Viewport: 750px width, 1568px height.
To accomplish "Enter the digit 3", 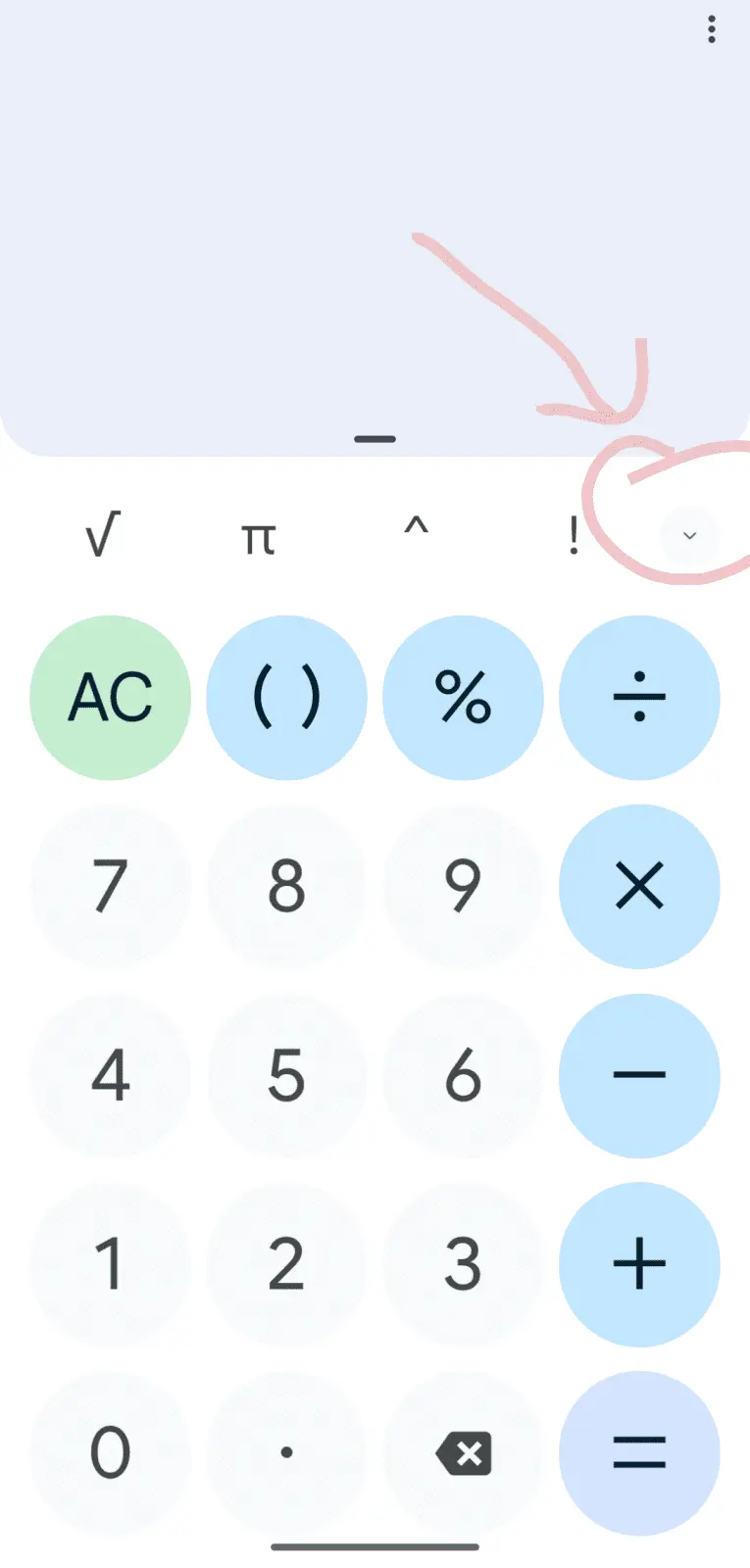I will pyautogui.click(x=463, y=1264).
